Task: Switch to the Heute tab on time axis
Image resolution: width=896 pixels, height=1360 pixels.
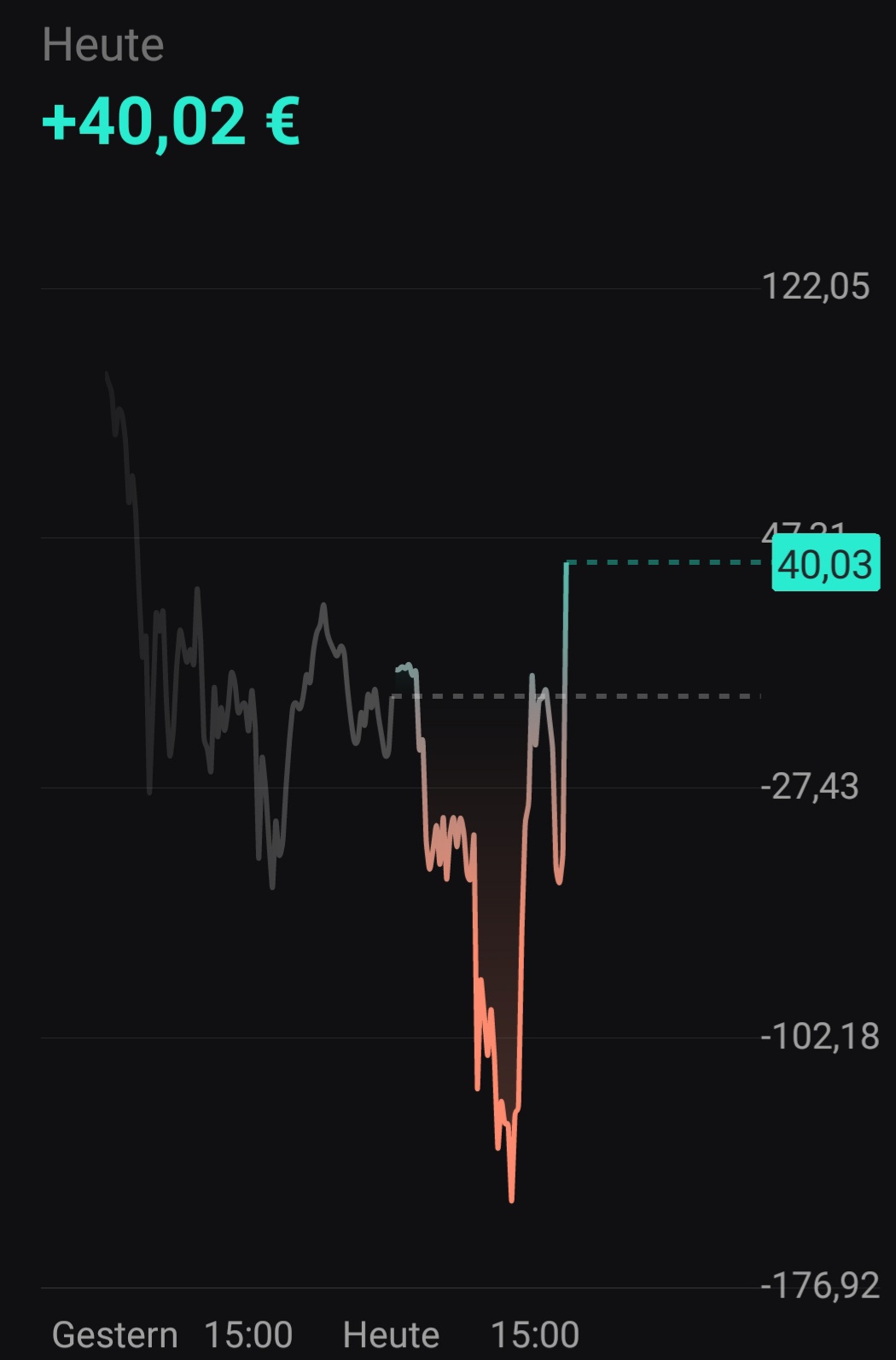Action: [391, 1332]
